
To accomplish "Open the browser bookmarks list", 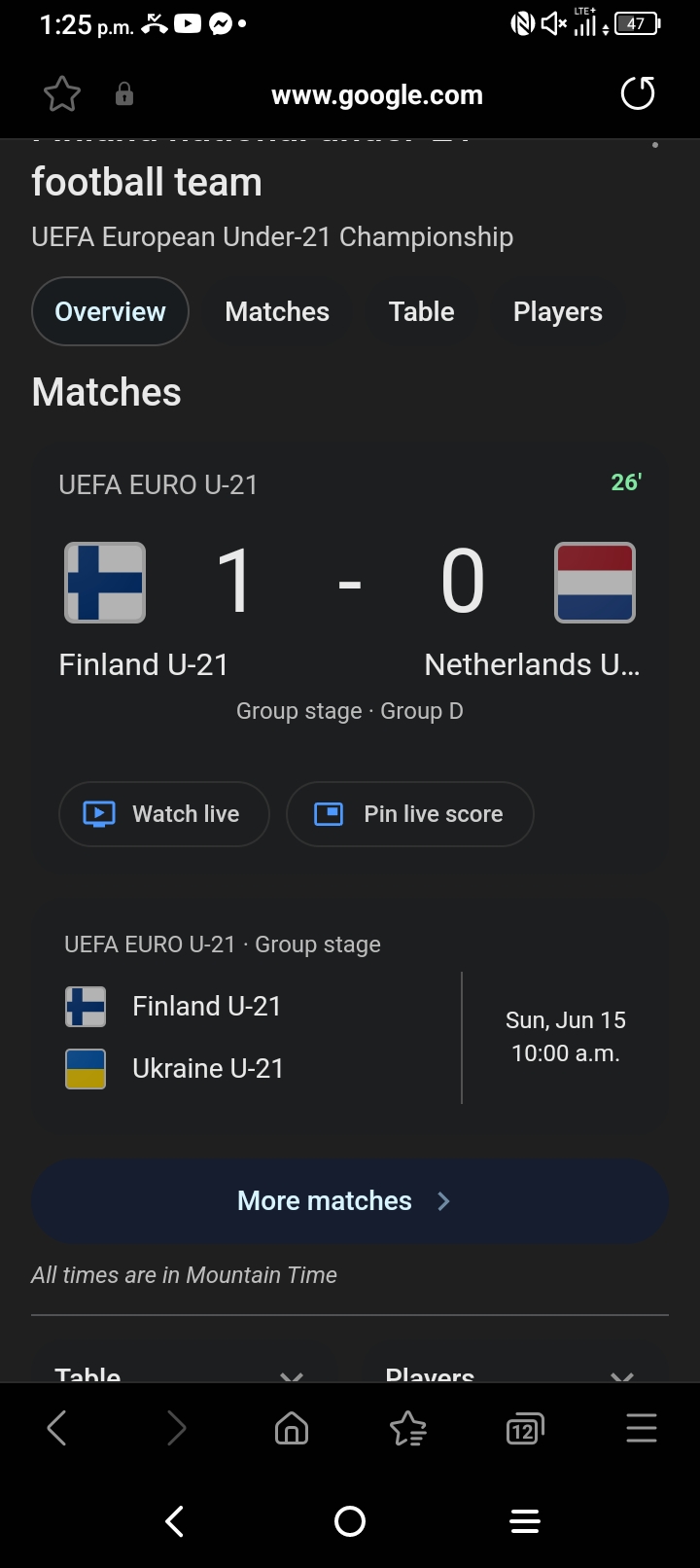I will point(408,1428).
